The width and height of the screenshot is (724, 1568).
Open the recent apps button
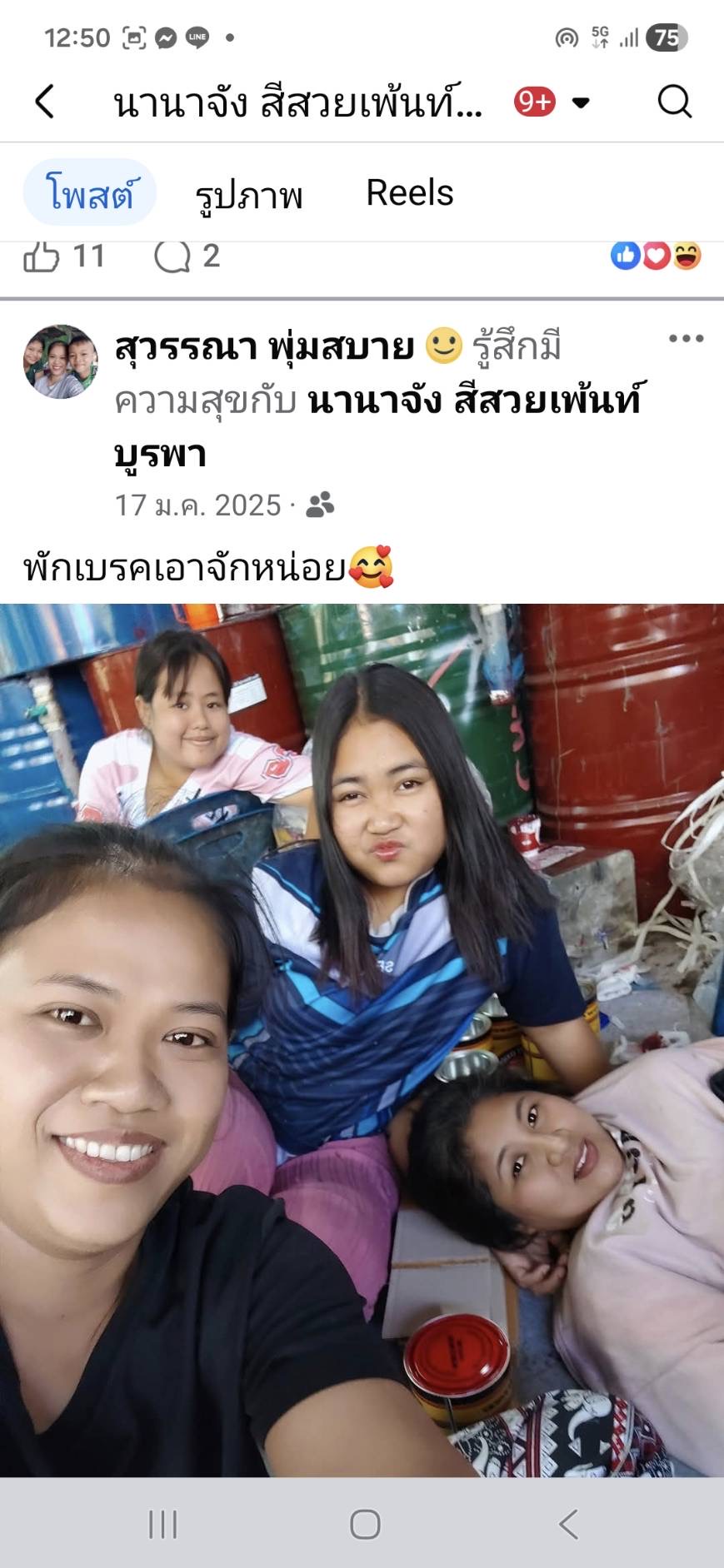coord(162,1524)
